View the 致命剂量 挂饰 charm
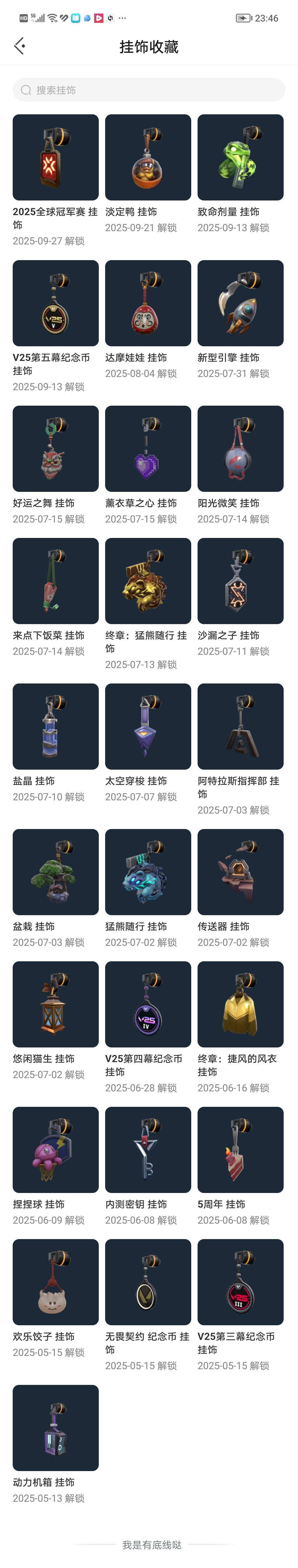The height and width of the screenshot is (1568, 298). pos(240,158)
